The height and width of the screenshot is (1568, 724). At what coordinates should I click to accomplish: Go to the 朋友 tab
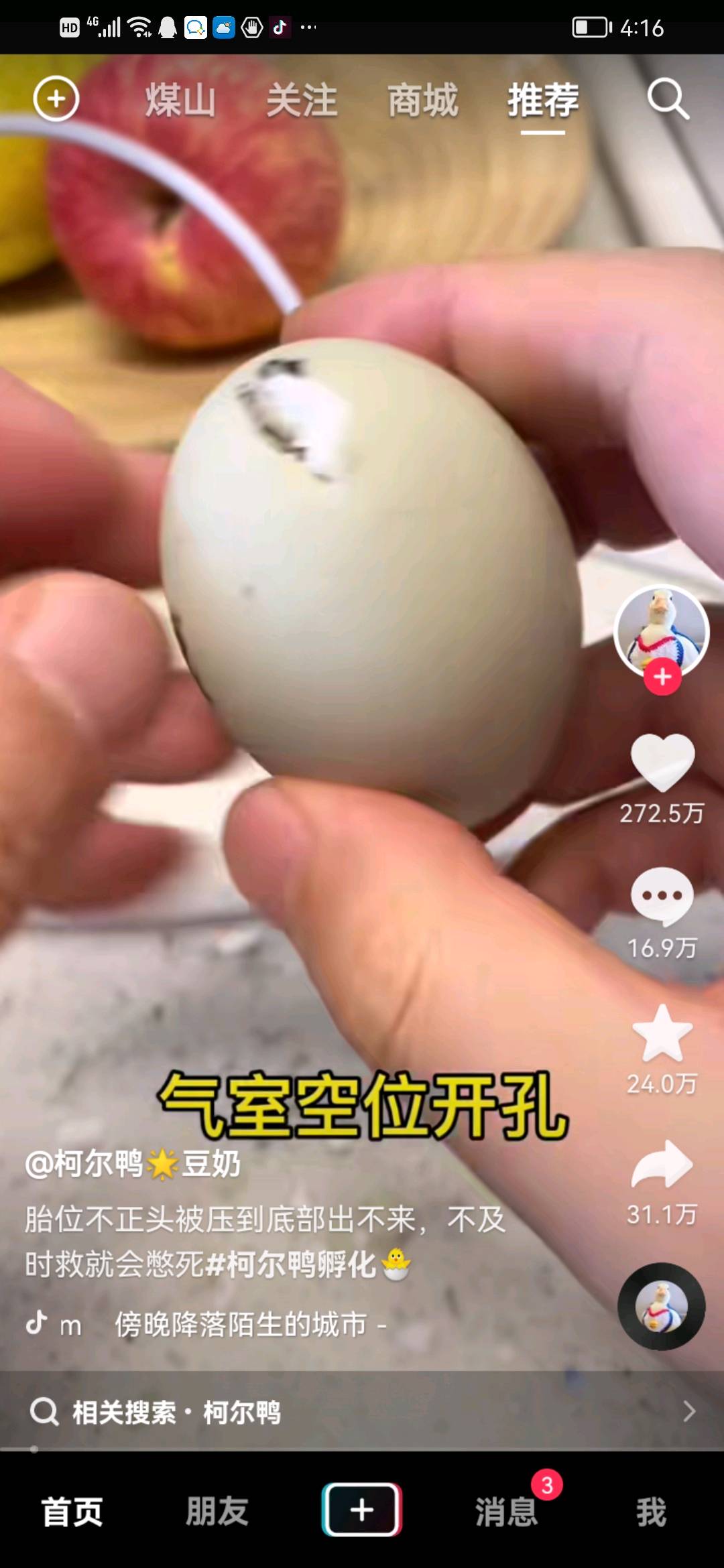[x=217, y=1512]
